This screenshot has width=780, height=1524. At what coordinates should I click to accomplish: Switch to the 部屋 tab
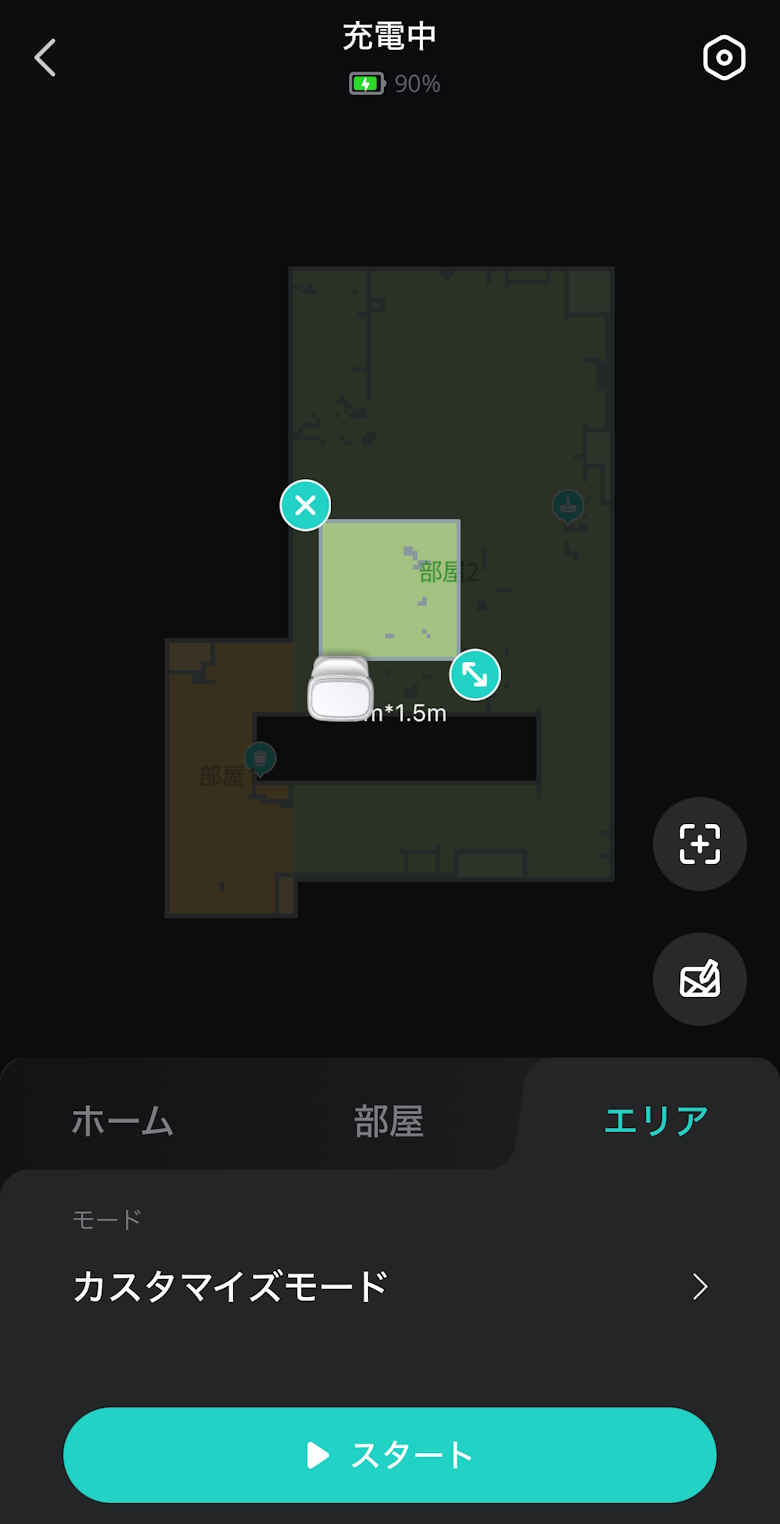(389, 1121)
